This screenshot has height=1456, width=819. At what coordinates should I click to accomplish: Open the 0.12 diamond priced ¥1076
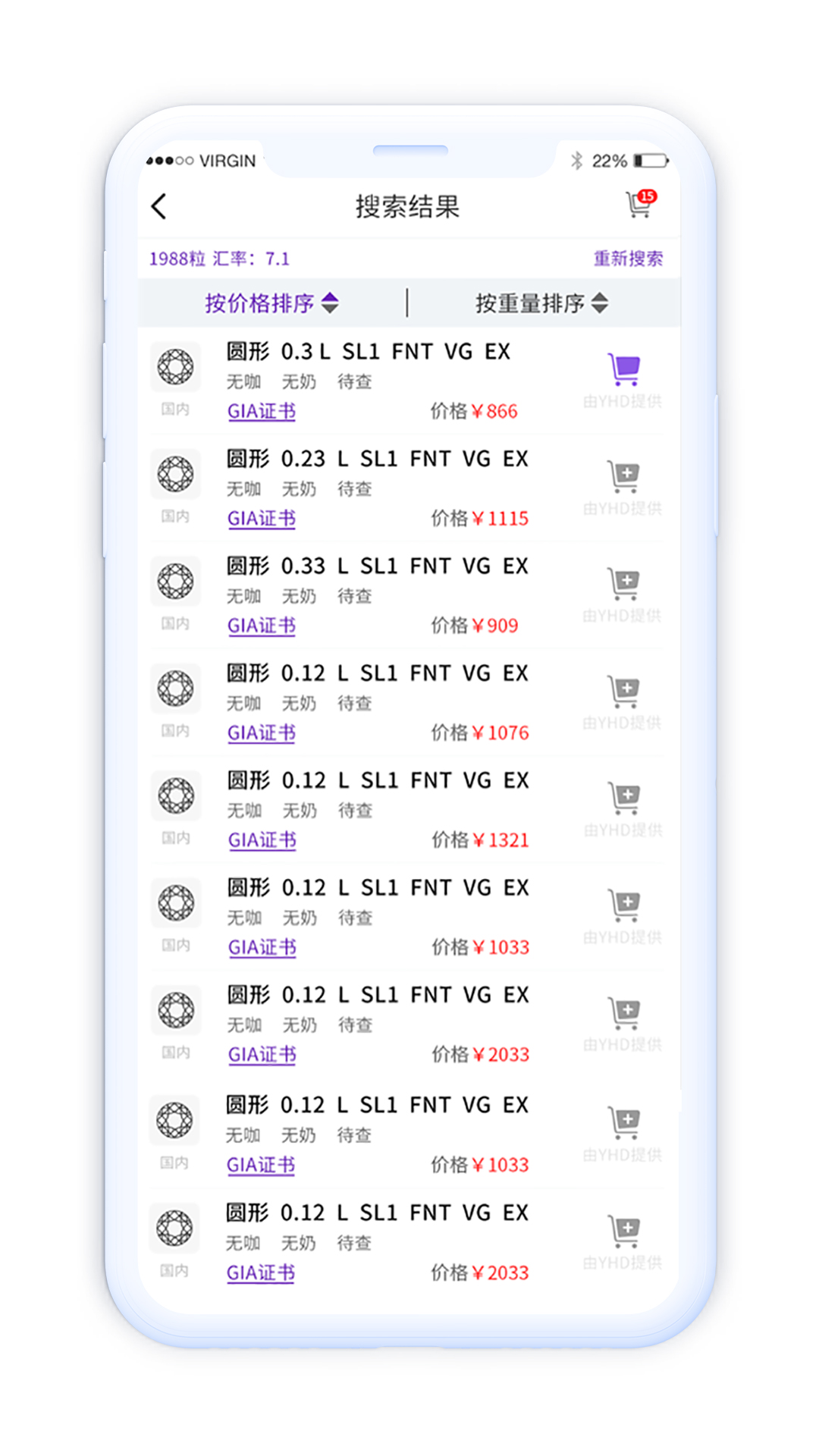coord(377,673)
